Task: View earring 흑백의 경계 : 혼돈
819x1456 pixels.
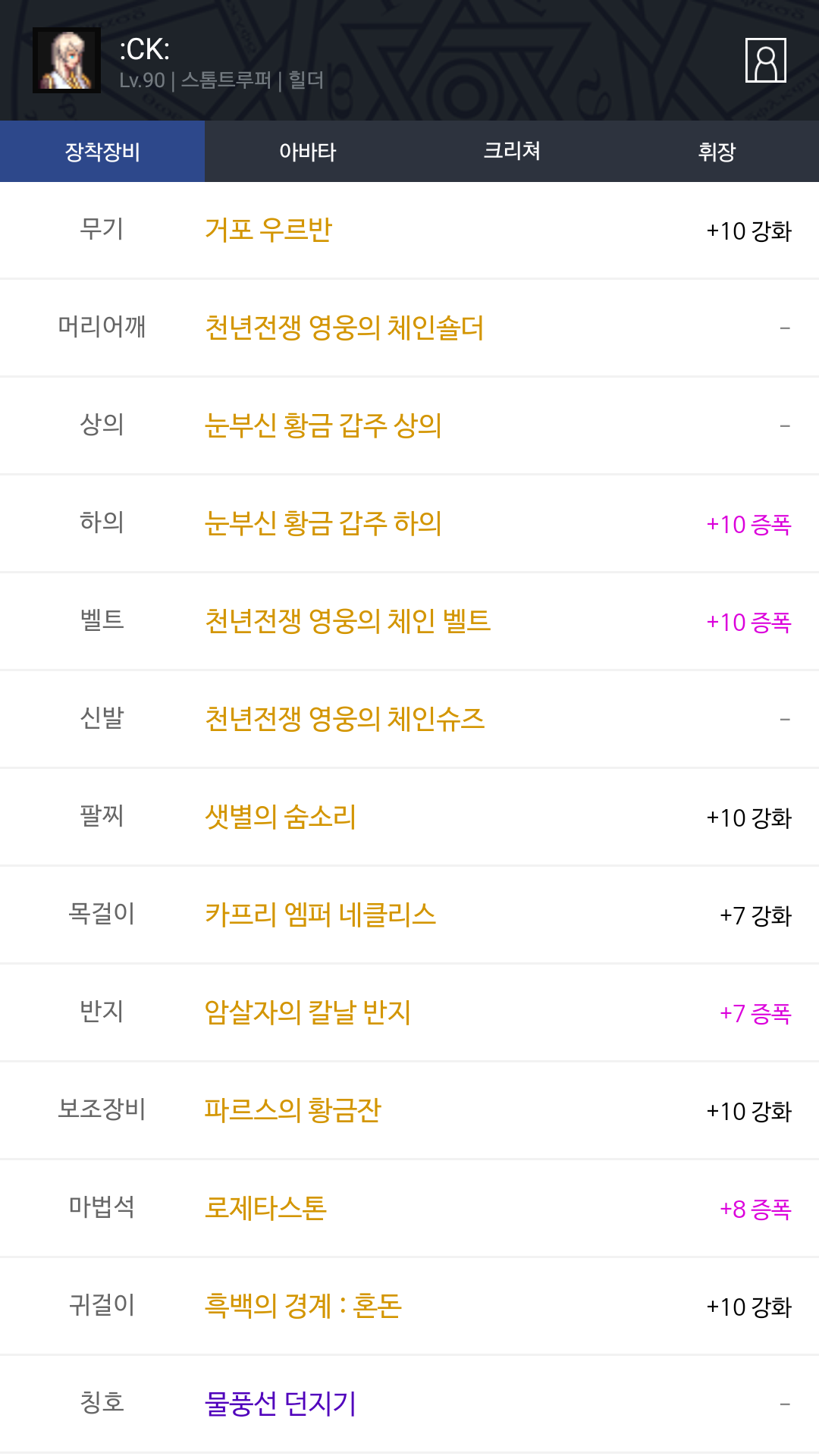Action: 303,1306
